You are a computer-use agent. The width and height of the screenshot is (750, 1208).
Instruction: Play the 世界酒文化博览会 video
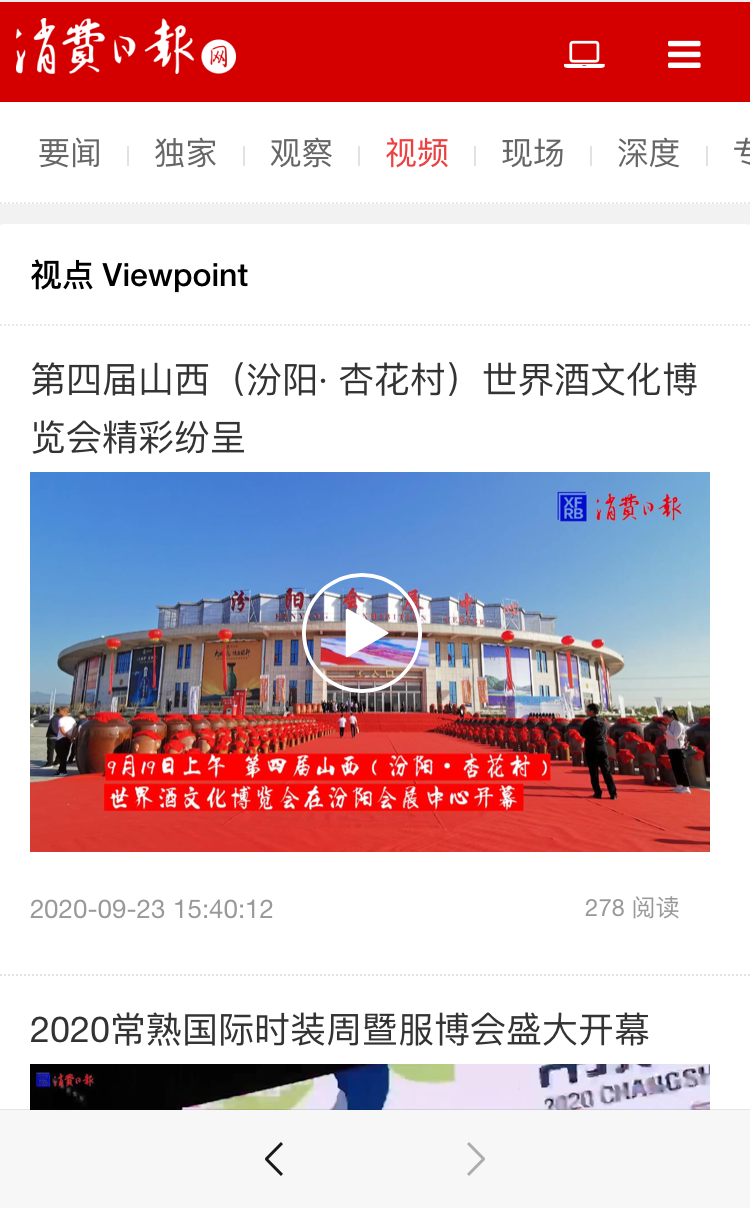point(362,634)
